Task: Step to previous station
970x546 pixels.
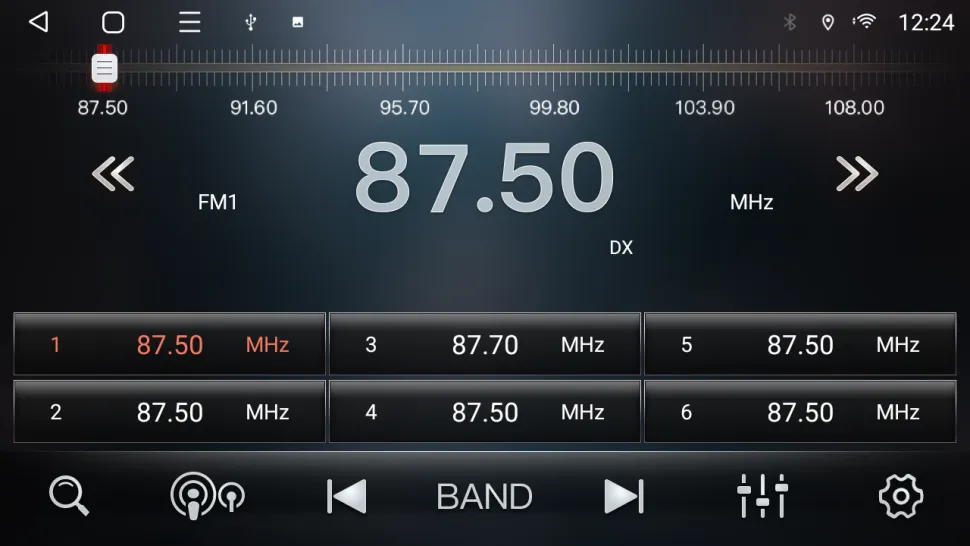Action: [x=346, y=496]
